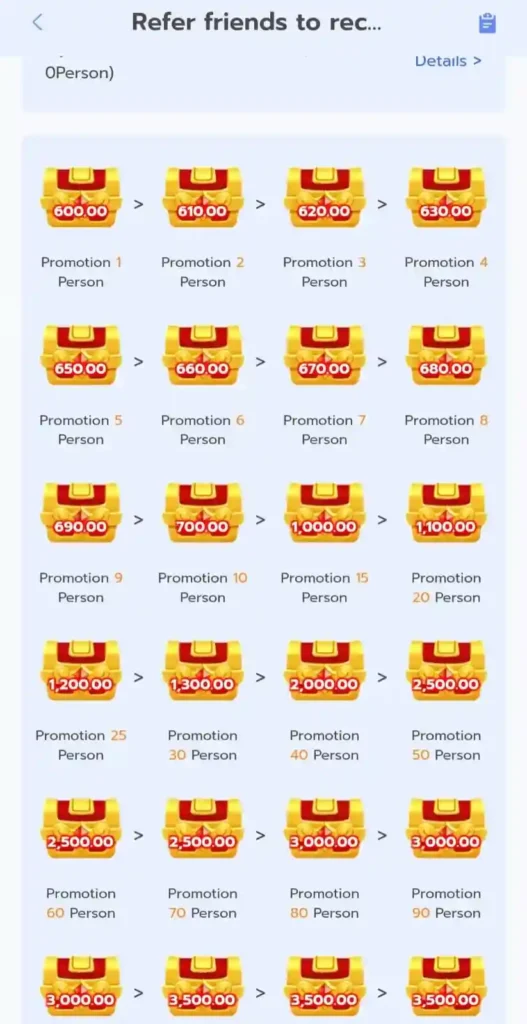
Task: Tap the 600.00 chest for Promotion 1
Action: coord(81,197)
